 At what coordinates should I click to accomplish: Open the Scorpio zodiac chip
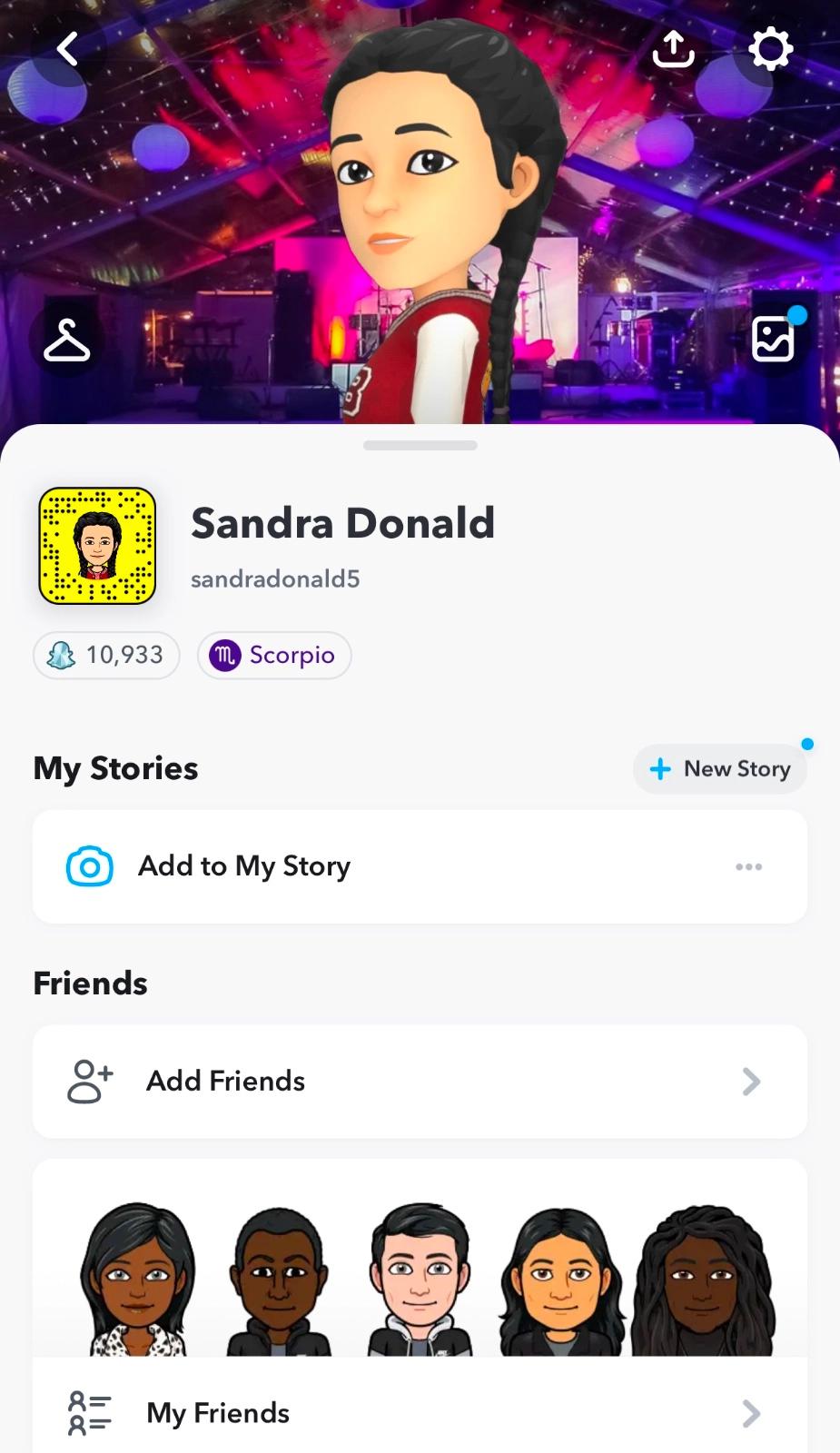274,655
